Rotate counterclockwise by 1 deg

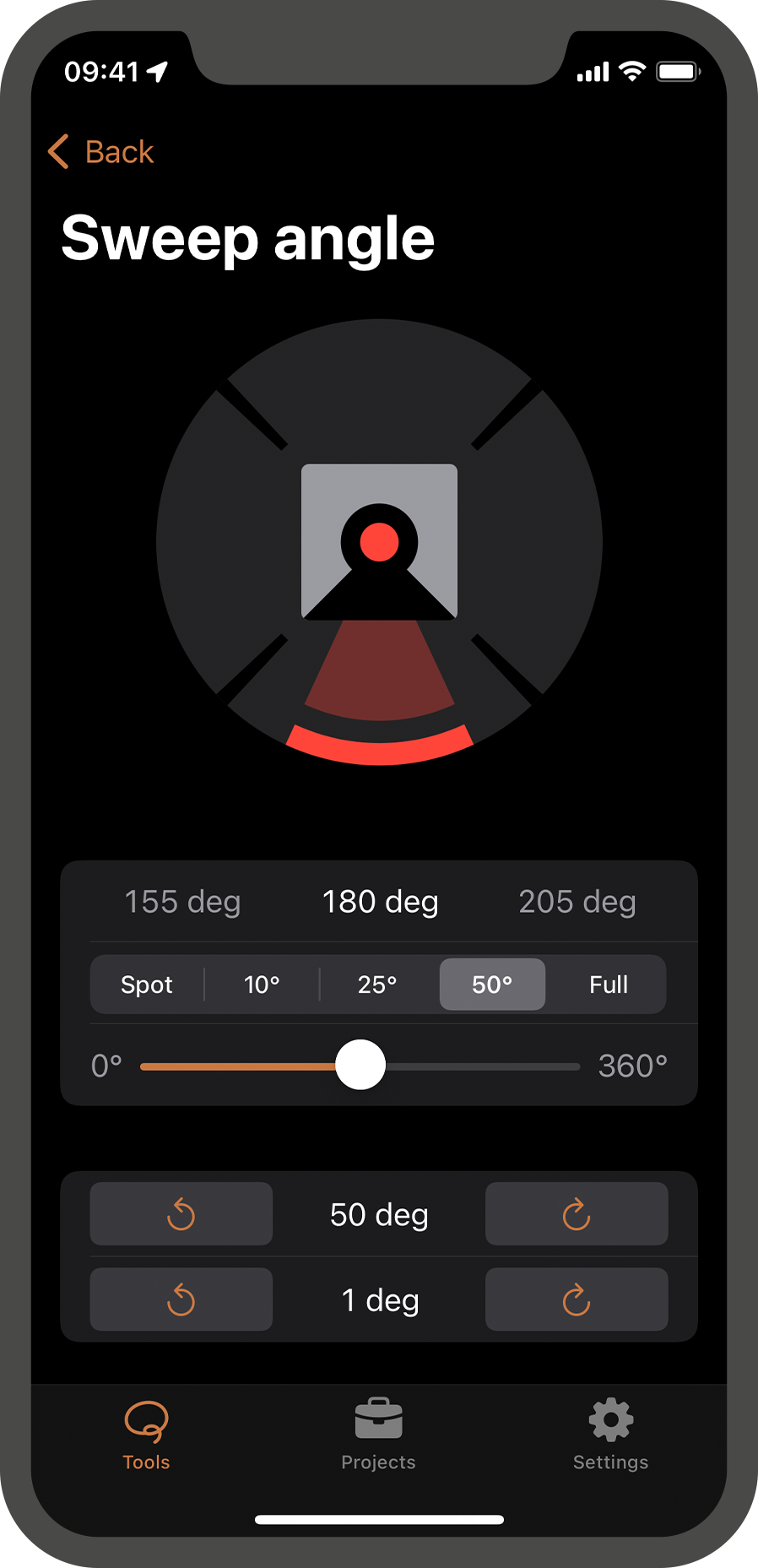181,1299
